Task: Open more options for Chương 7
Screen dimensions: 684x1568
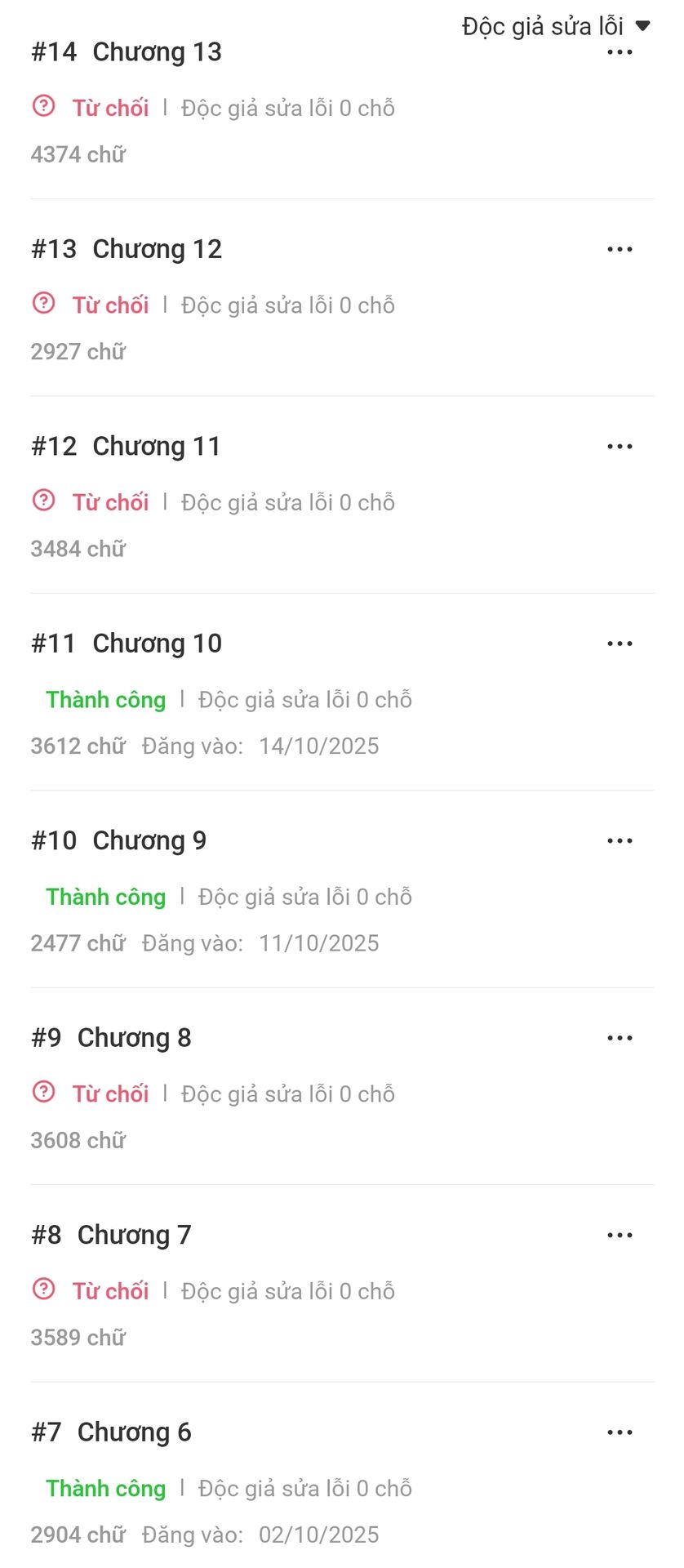Action: [620, 1236]
